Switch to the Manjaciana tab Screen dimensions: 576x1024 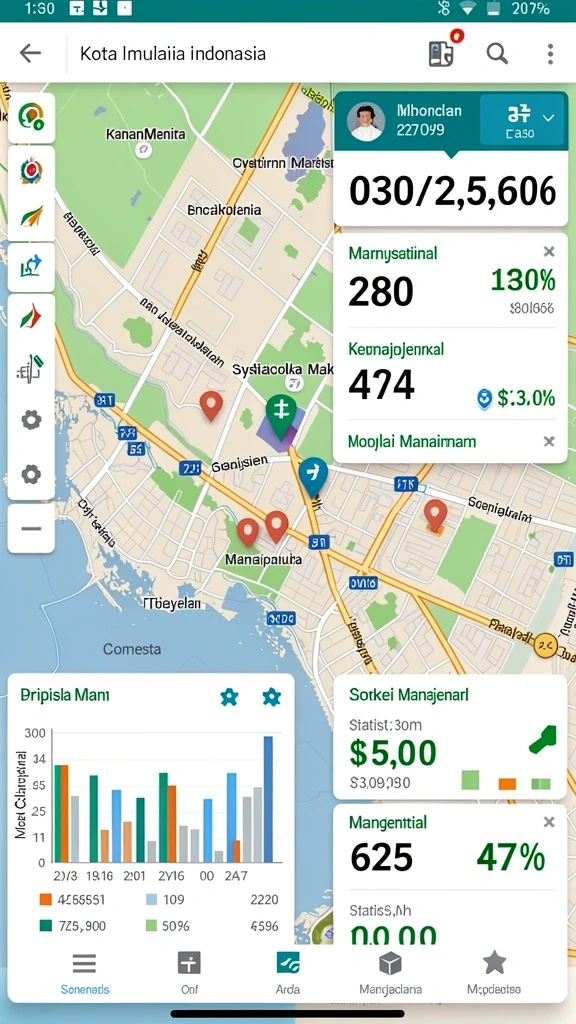pos(391,972)
